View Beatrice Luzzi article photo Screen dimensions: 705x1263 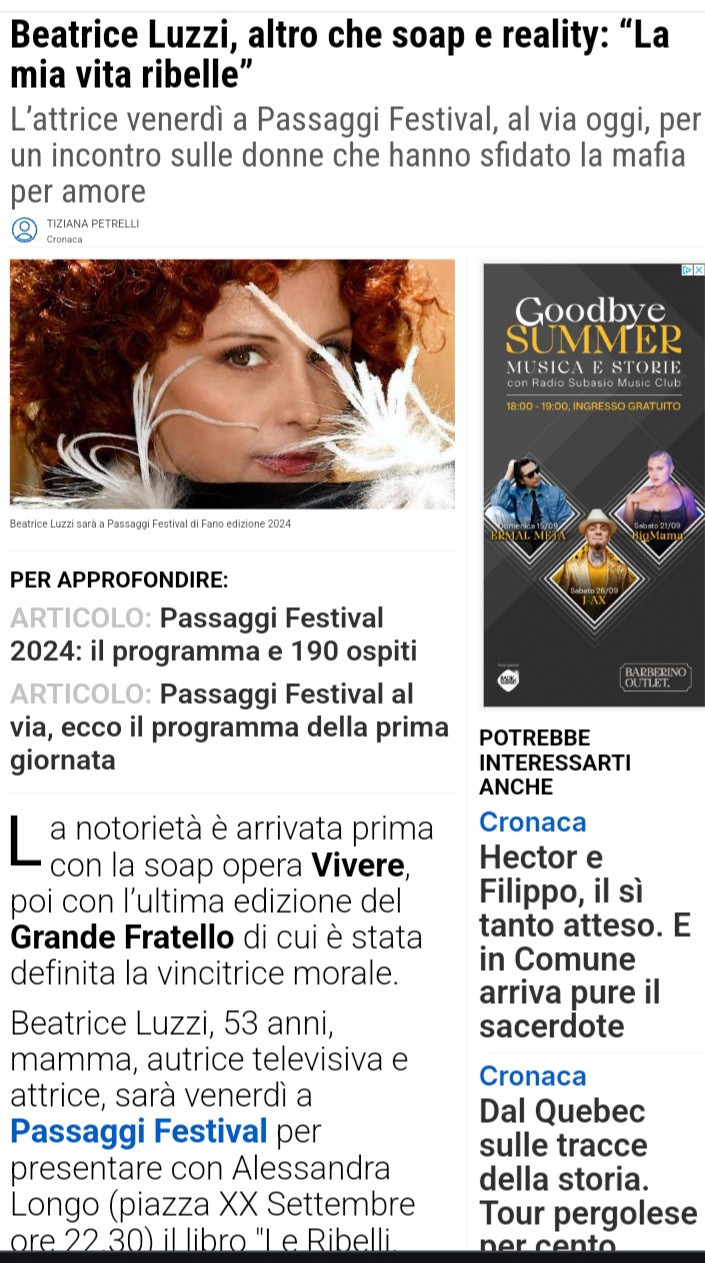[232, 384]
